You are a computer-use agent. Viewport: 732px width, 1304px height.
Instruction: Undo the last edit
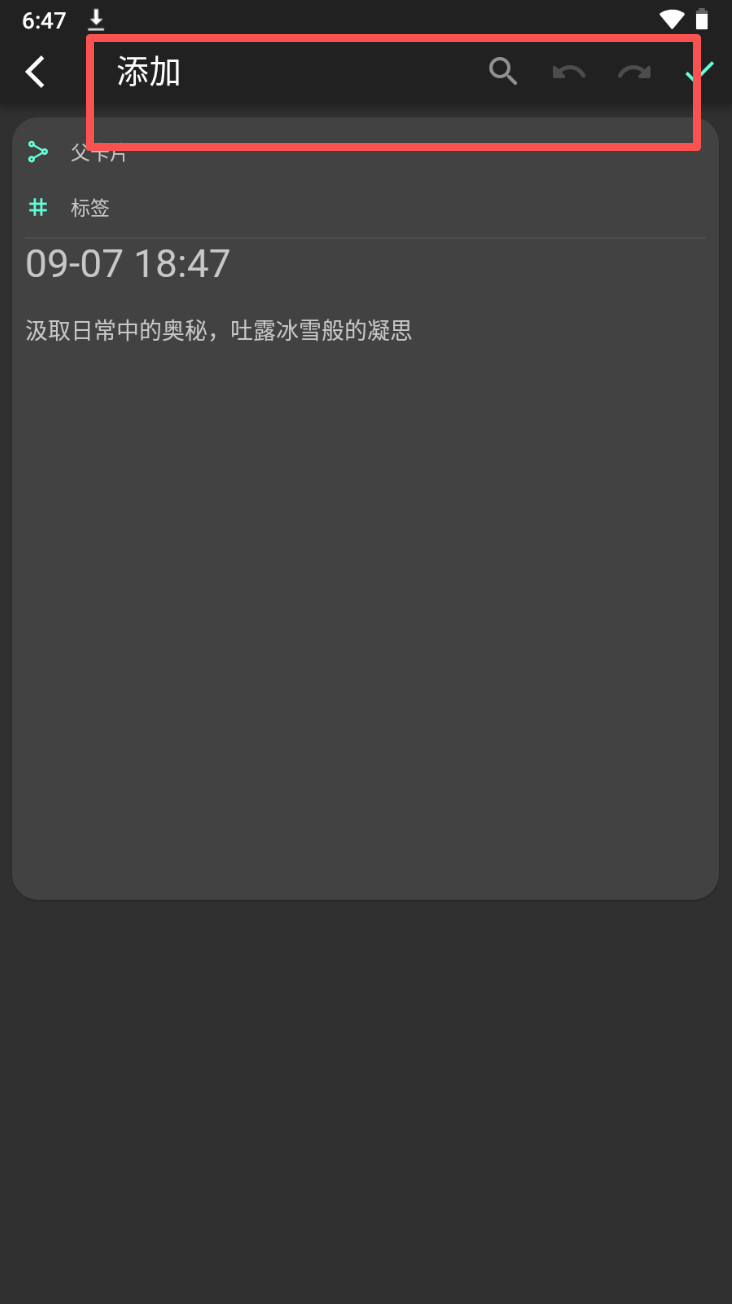click(569, 72)
